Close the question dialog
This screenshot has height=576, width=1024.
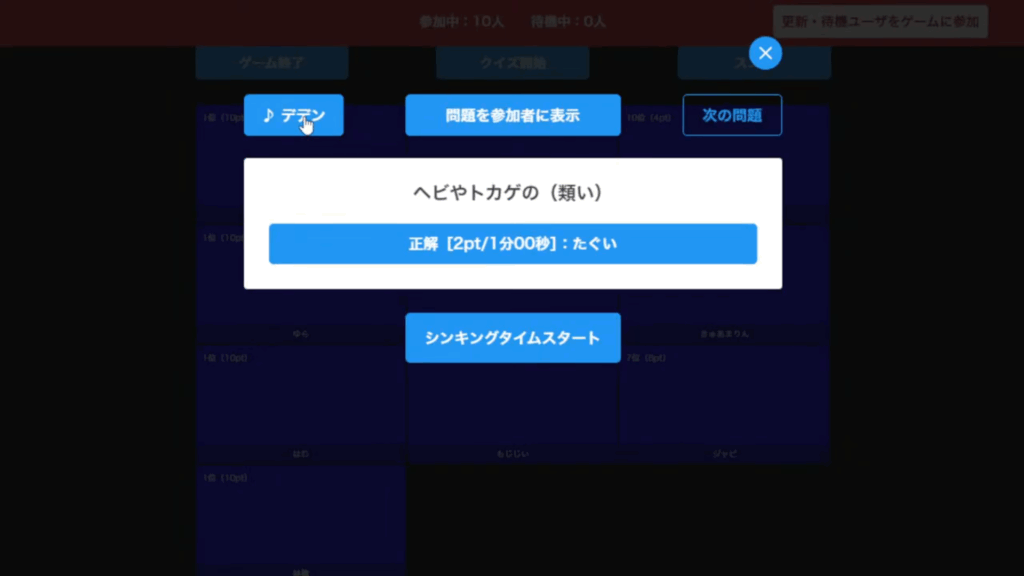pyautogui.click(x=765, y=53)
